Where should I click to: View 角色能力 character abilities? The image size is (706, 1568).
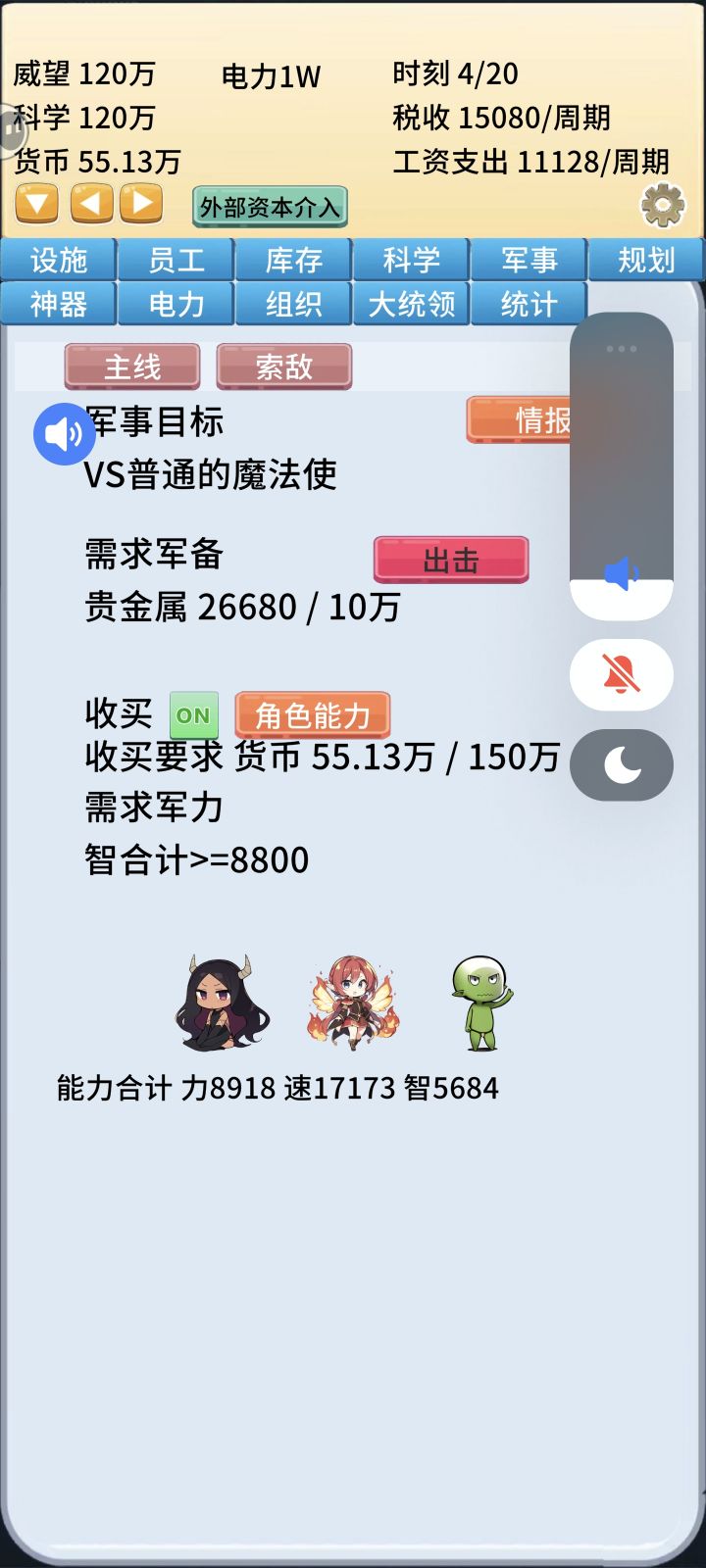click(x=310, y=715)
